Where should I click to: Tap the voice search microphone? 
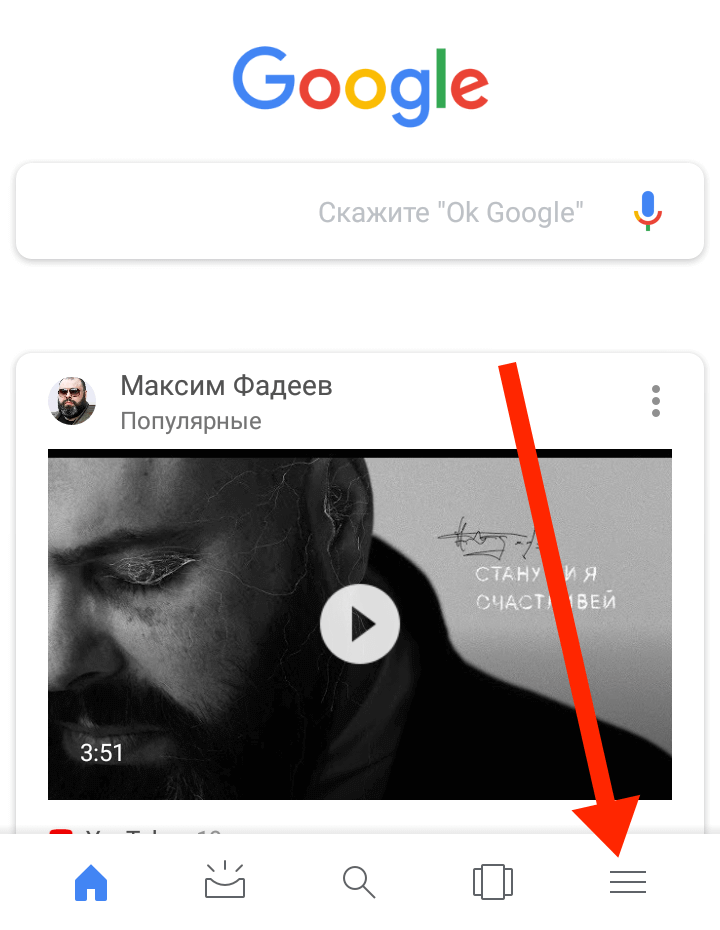pos(648,211)
